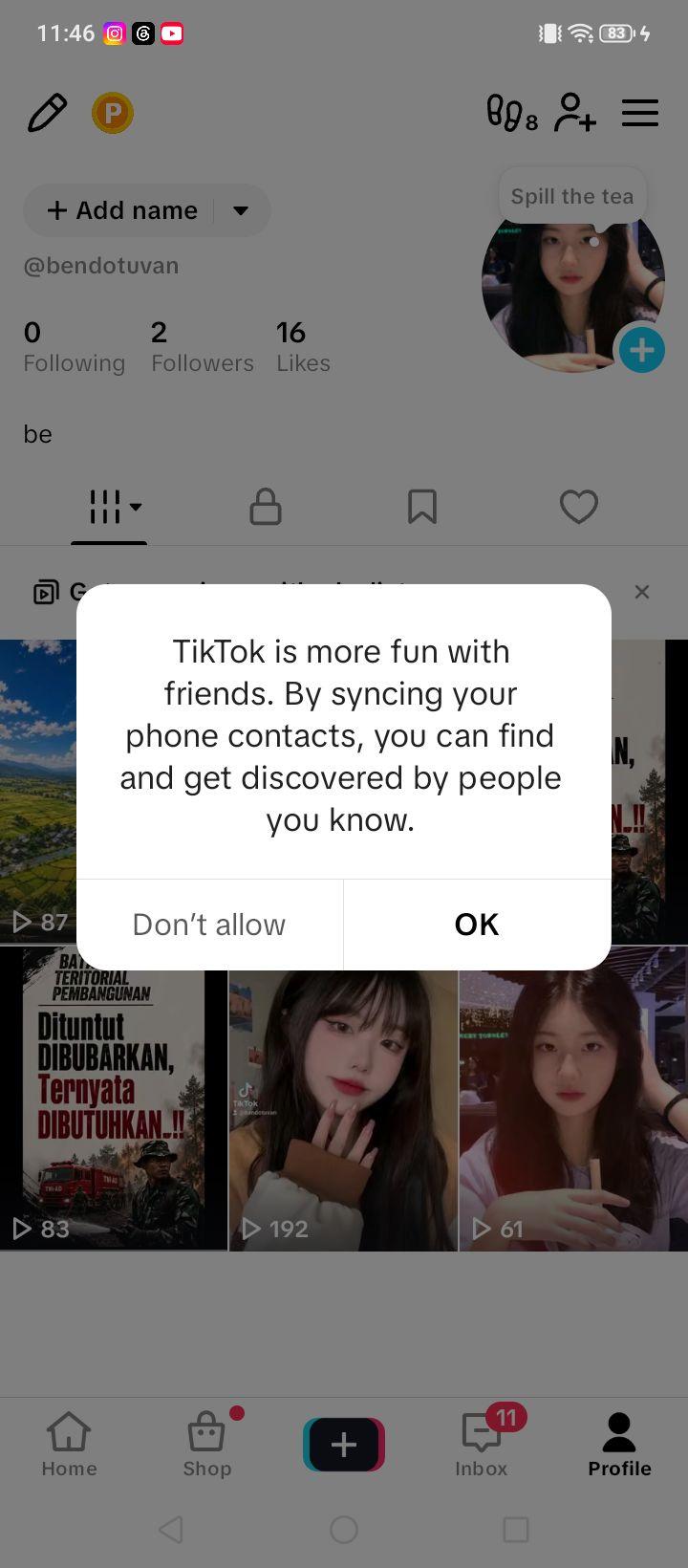The height and width of the screenshot is (1568, 688).
Task: Switch to the saved bookmarks tab
Action: click(422, 507)
